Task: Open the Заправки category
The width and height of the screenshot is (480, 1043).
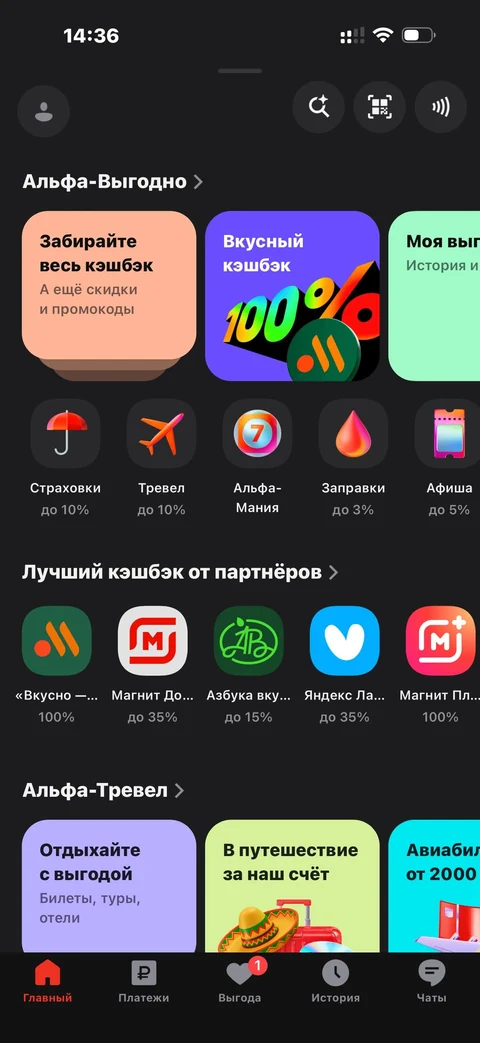Action: [x=353, y=458]
